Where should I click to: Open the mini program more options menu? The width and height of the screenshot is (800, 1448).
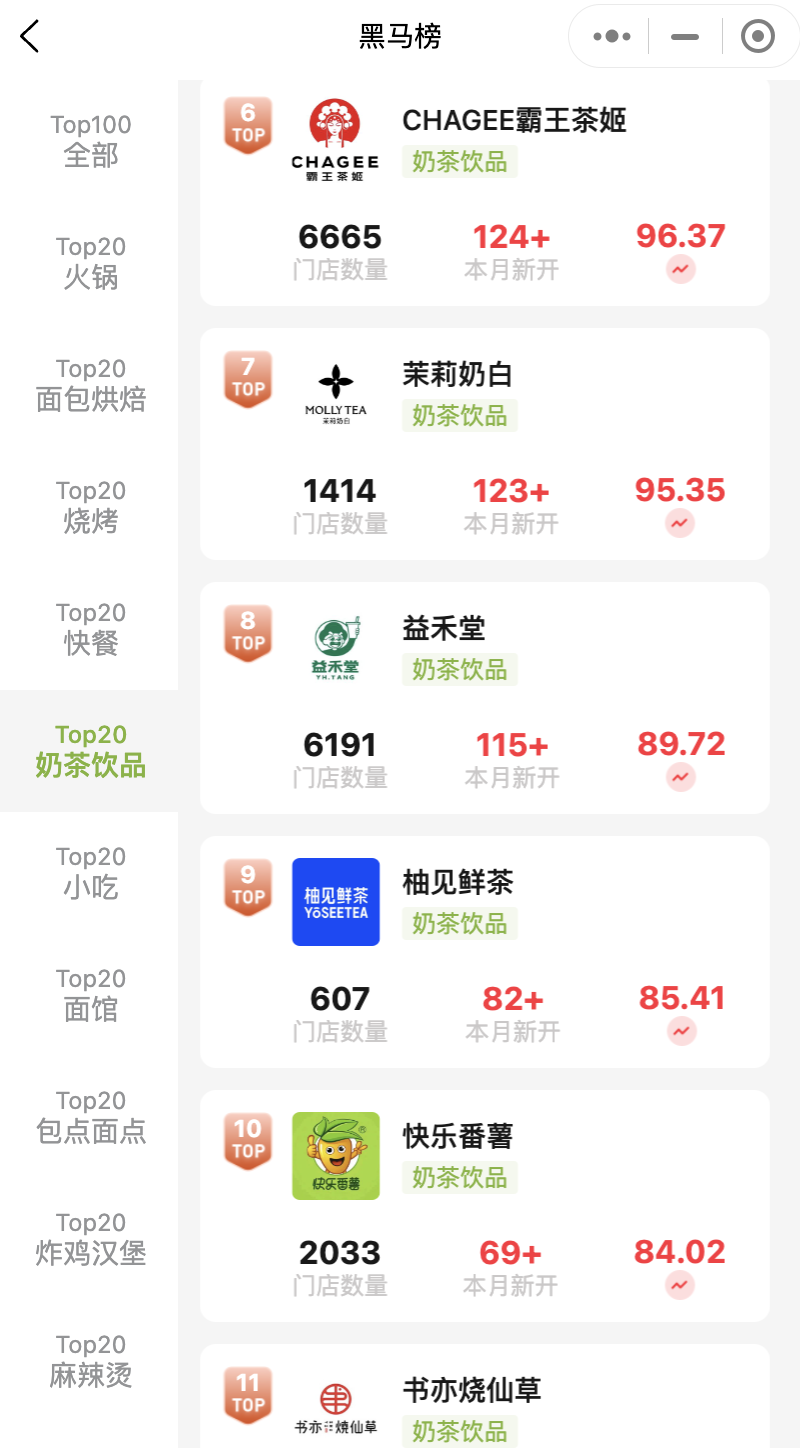pos(612,37)
